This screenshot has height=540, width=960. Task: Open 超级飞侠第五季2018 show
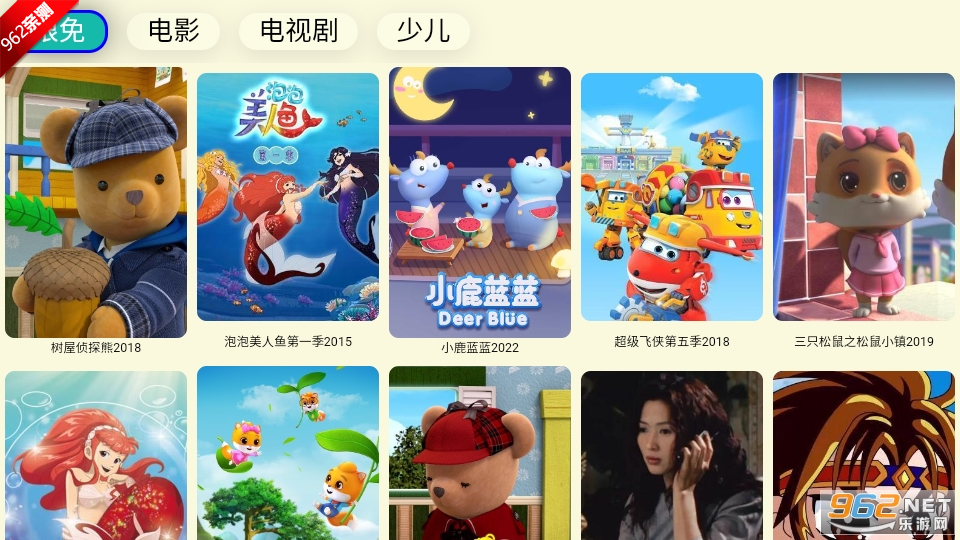[x=672, y=197]
